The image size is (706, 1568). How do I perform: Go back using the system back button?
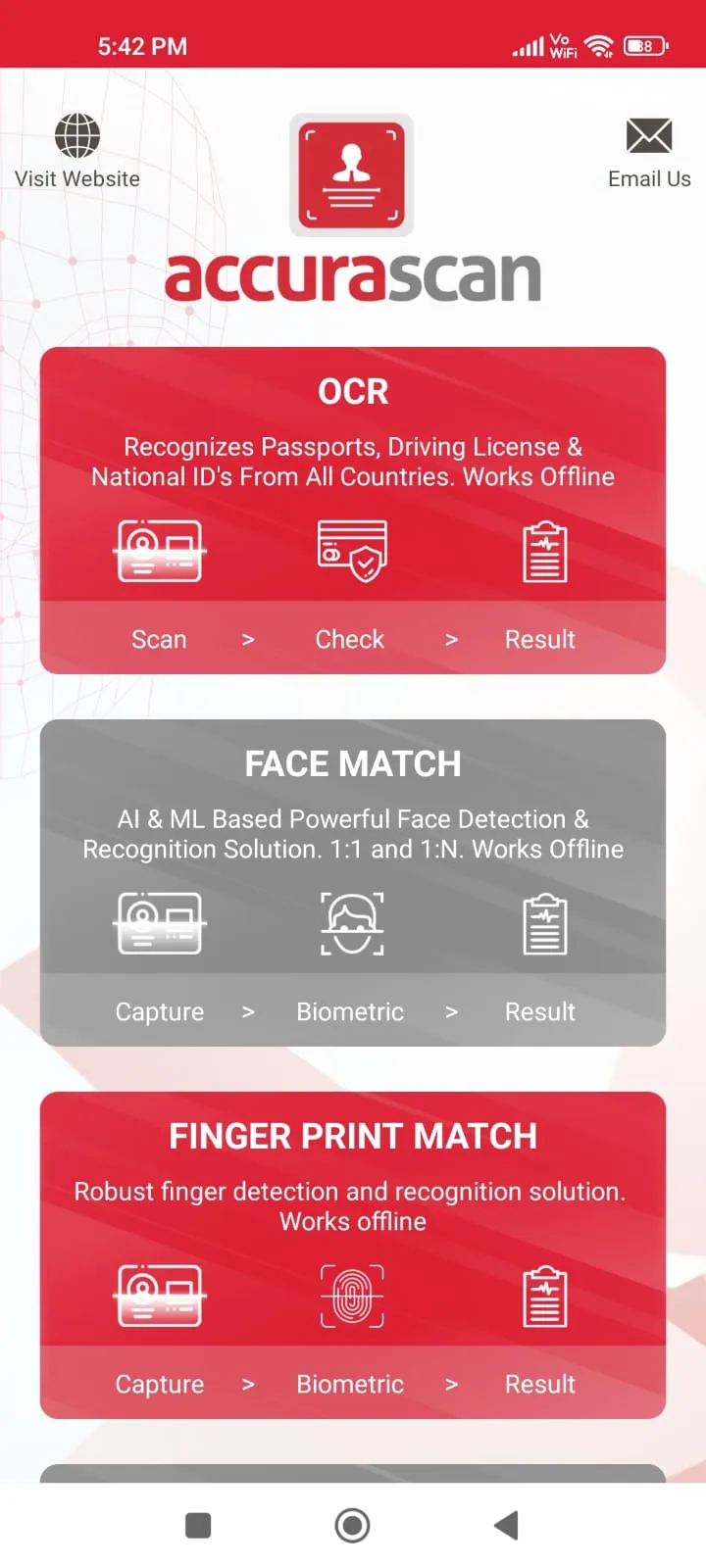coord(506,1525)
